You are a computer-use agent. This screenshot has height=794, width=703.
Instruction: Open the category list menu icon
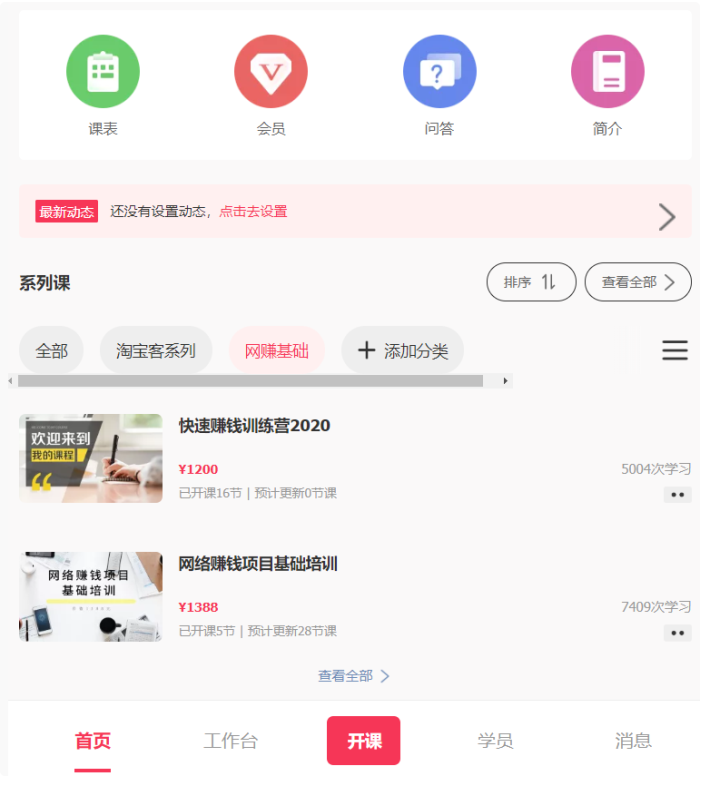(x=675, y=350)
